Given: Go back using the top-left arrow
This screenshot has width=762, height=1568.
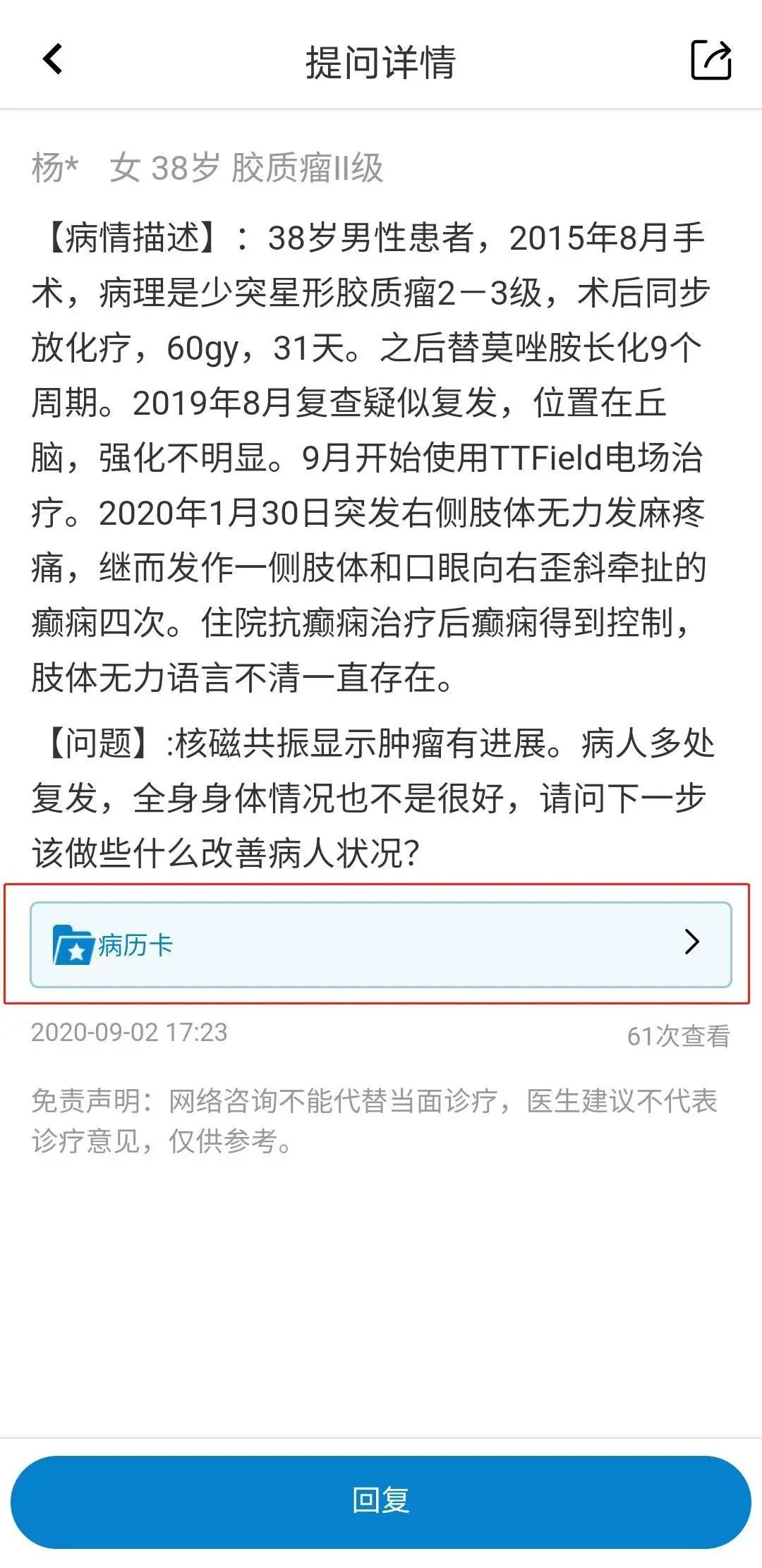Looking at the screenshot, I should click(x=53, y=59).
